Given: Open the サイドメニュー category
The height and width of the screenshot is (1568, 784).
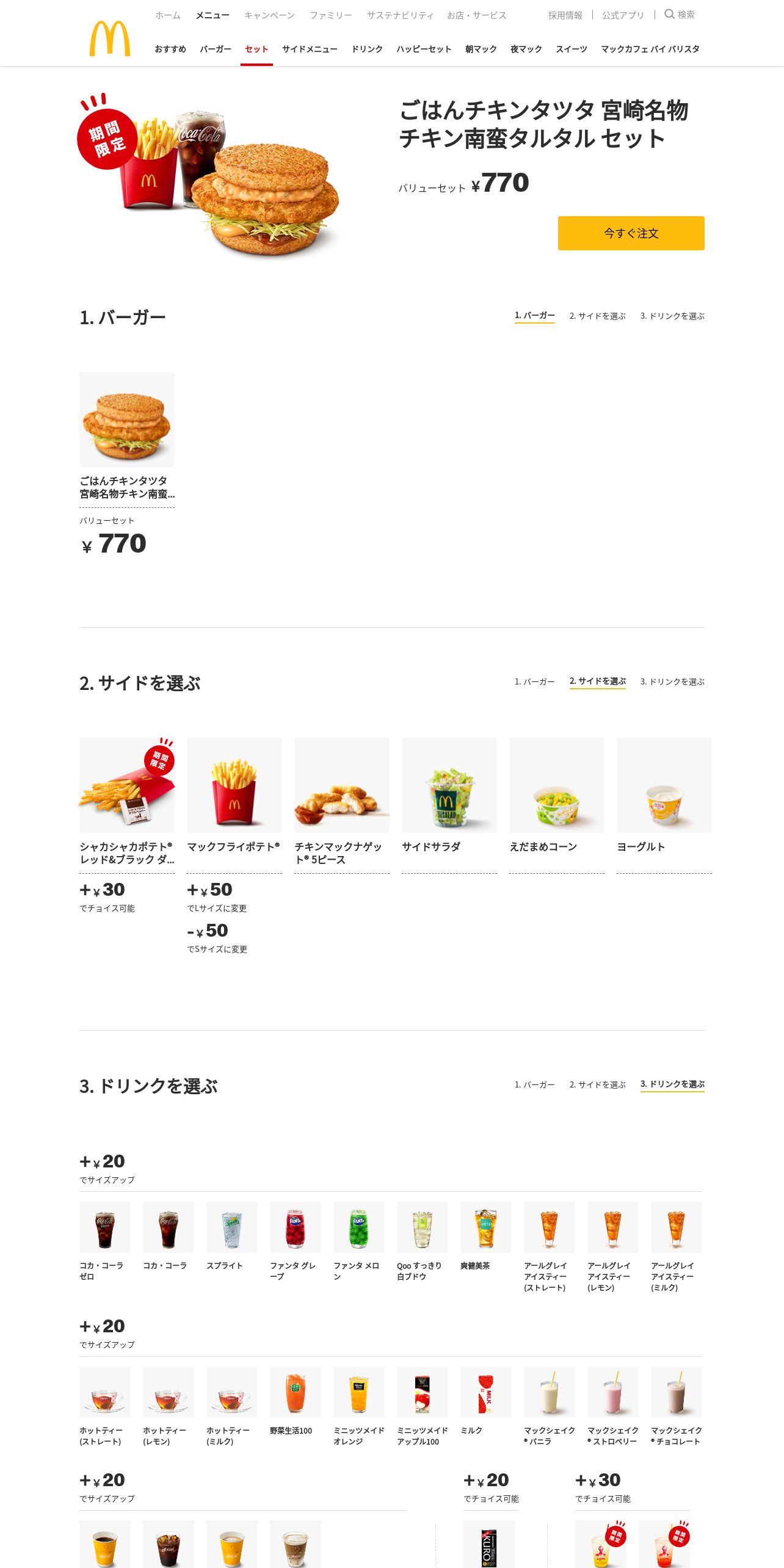Looking at the screenshot, I should coord(310,49).
